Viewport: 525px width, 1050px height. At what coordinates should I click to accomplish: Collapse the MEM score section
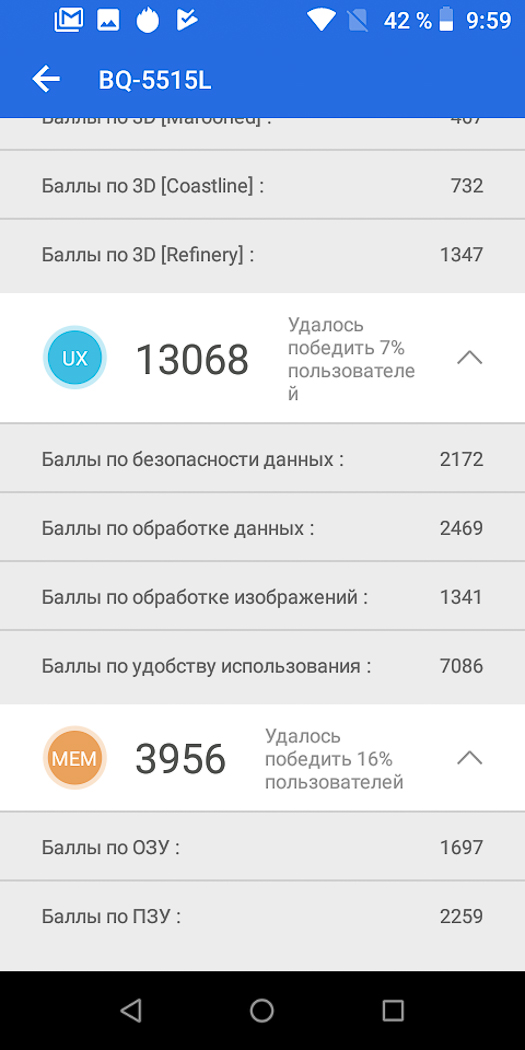(469, 758)
